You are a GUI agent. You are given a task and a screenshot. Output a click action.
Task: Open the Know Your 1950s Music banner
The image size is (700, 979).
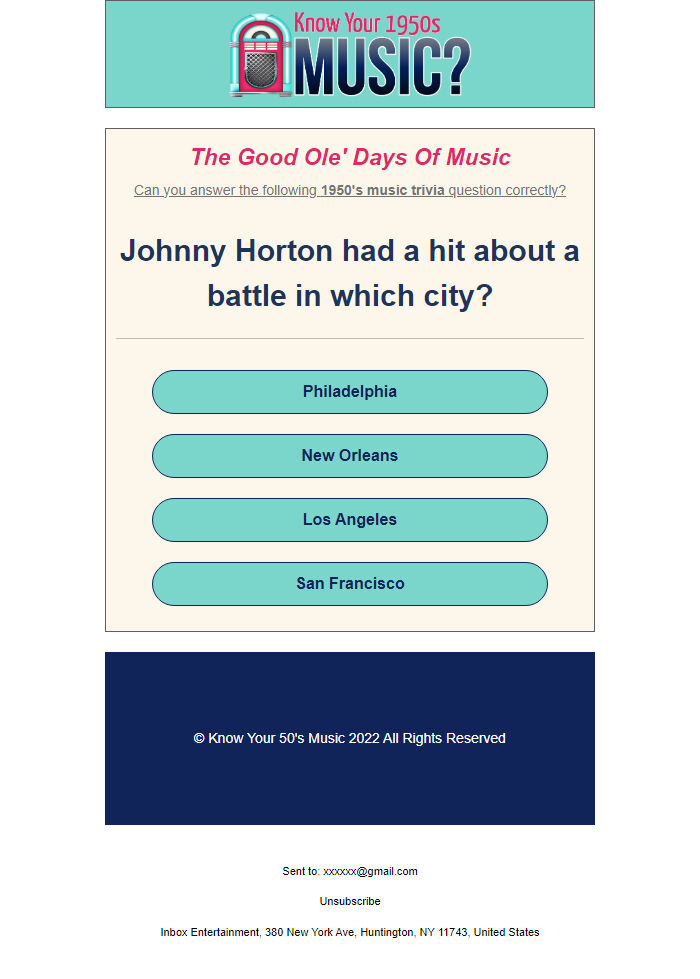click(350, 54)
